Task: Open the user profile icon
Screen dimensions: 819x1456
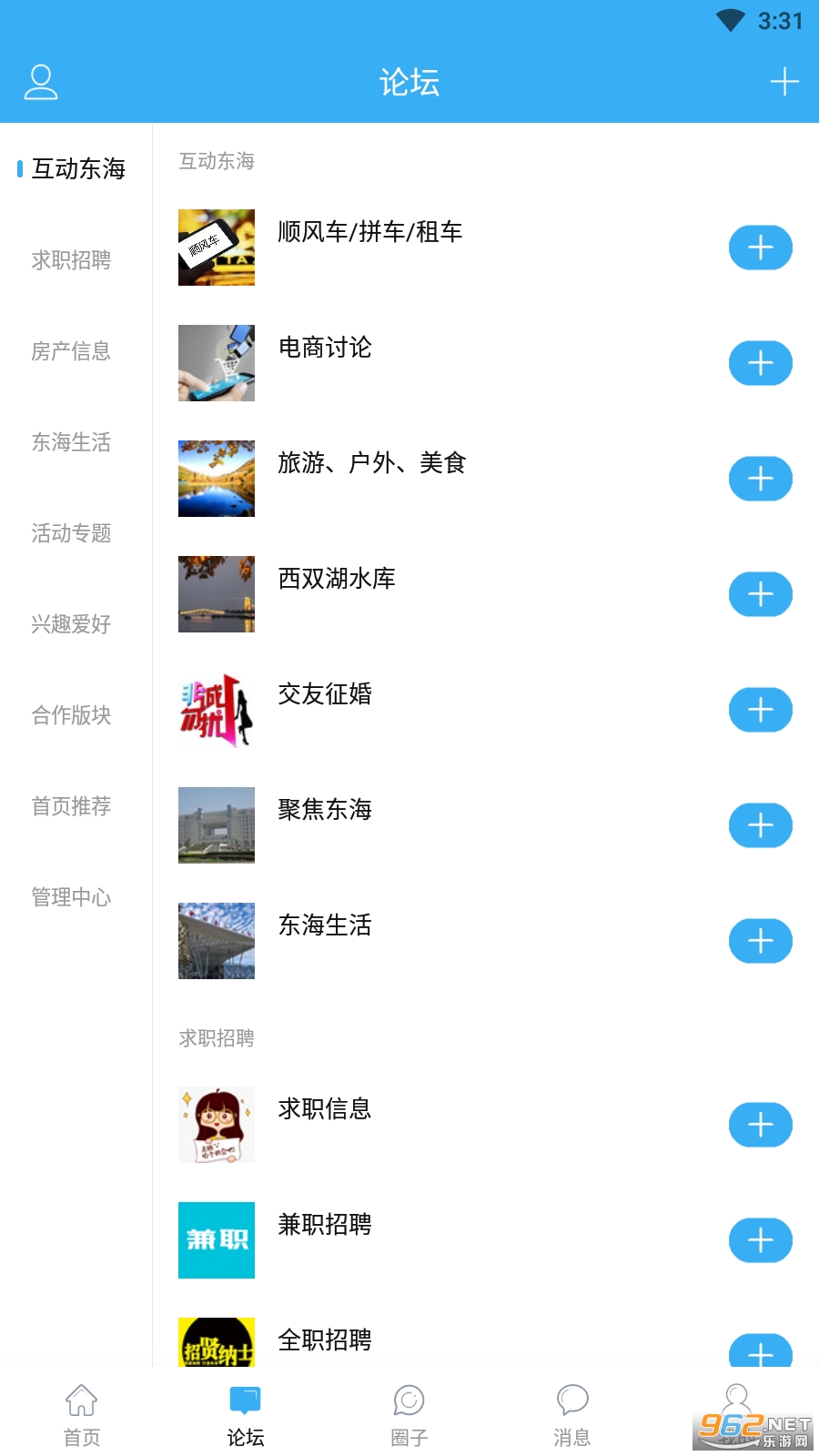Action: (41, 82)
